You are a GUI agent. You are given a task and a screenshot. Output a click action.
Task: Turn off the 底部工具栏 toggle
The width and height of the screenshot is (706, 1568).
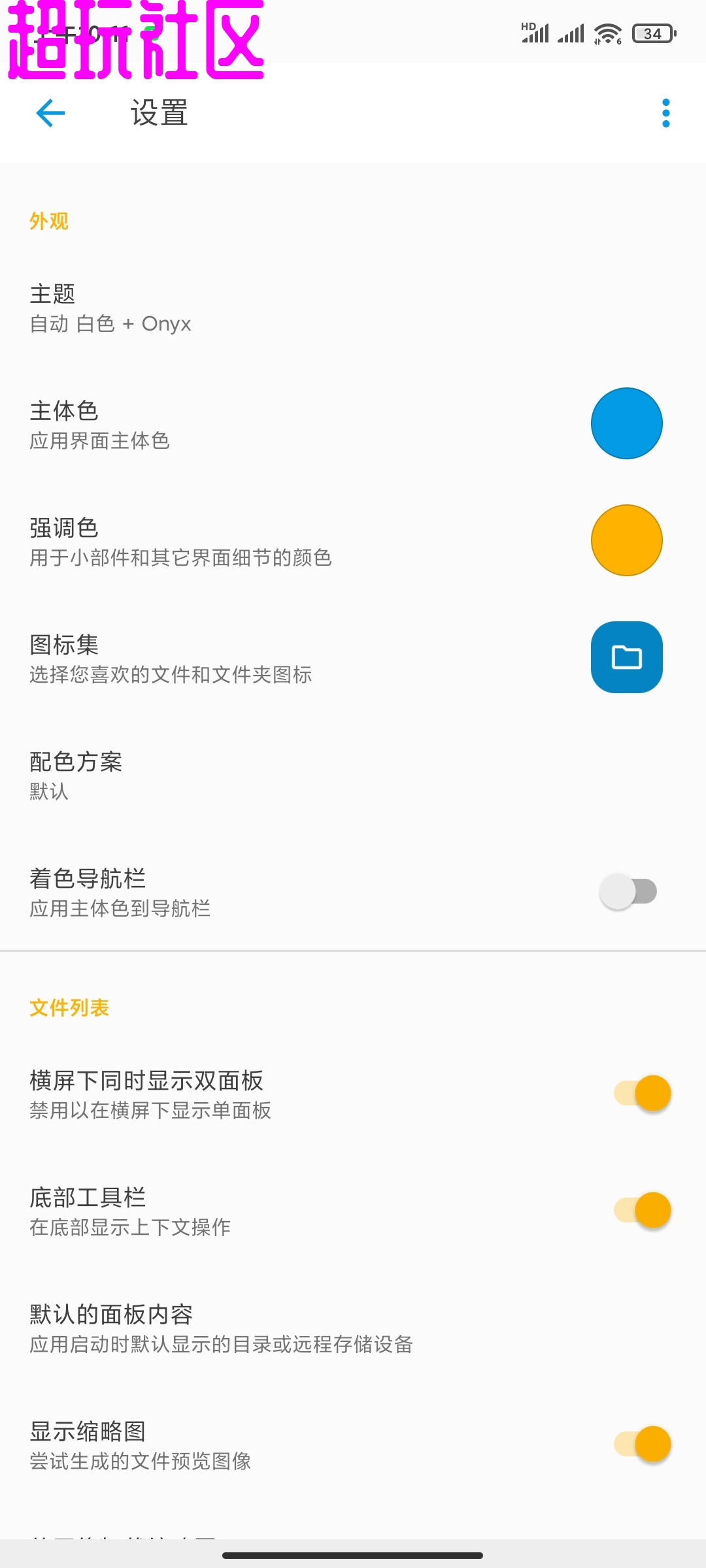tap(643, 1211)
